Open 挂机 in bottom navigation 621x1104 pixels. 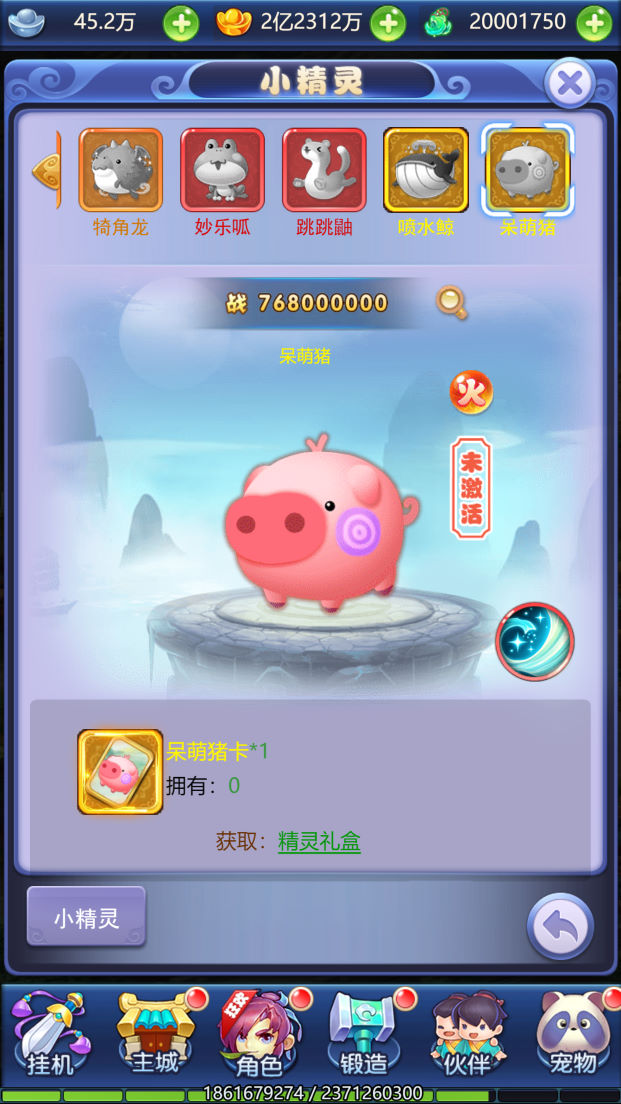point(50,1035)
